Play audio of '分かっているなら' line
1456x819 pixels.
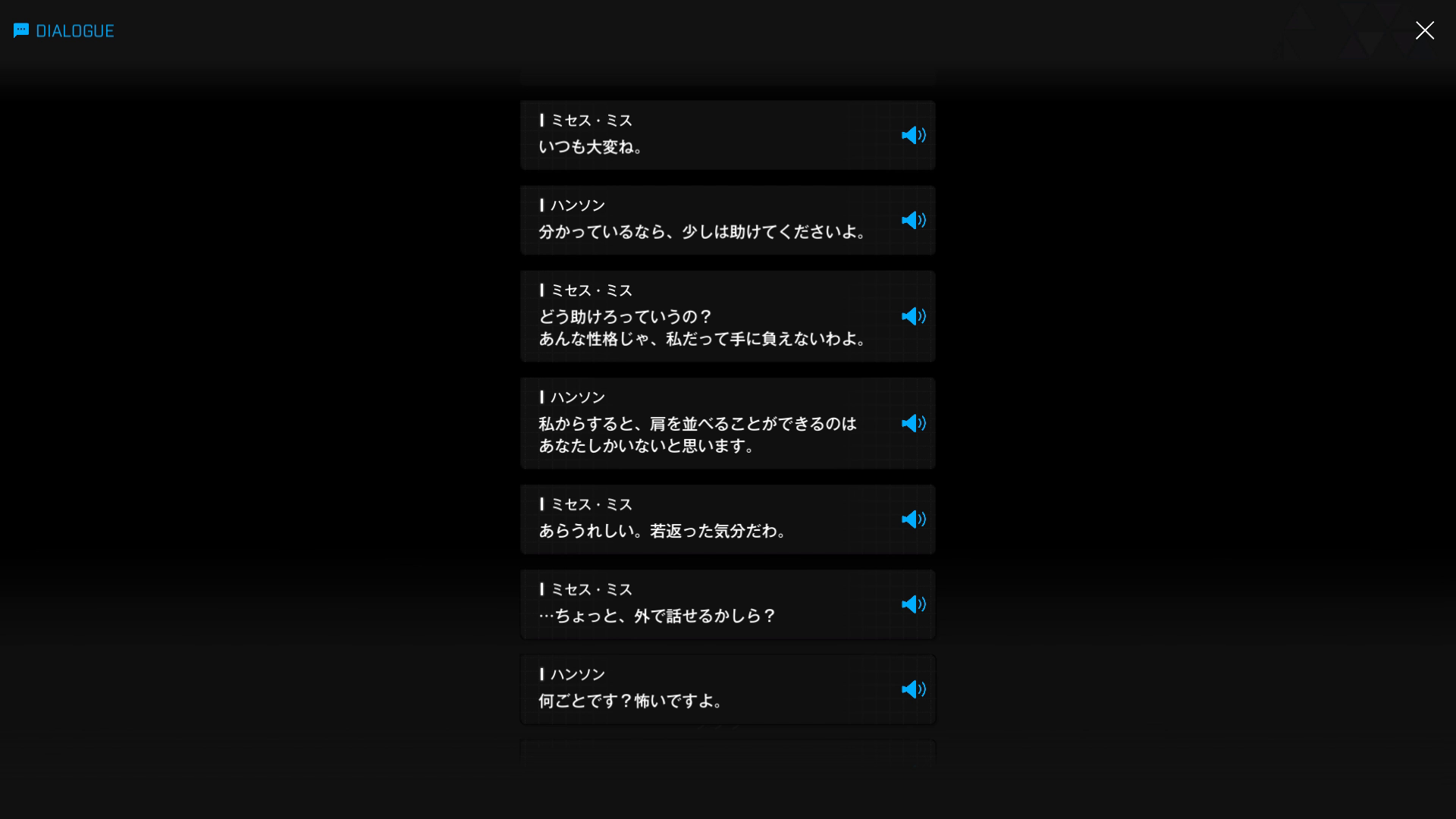[x=913, y=220]
